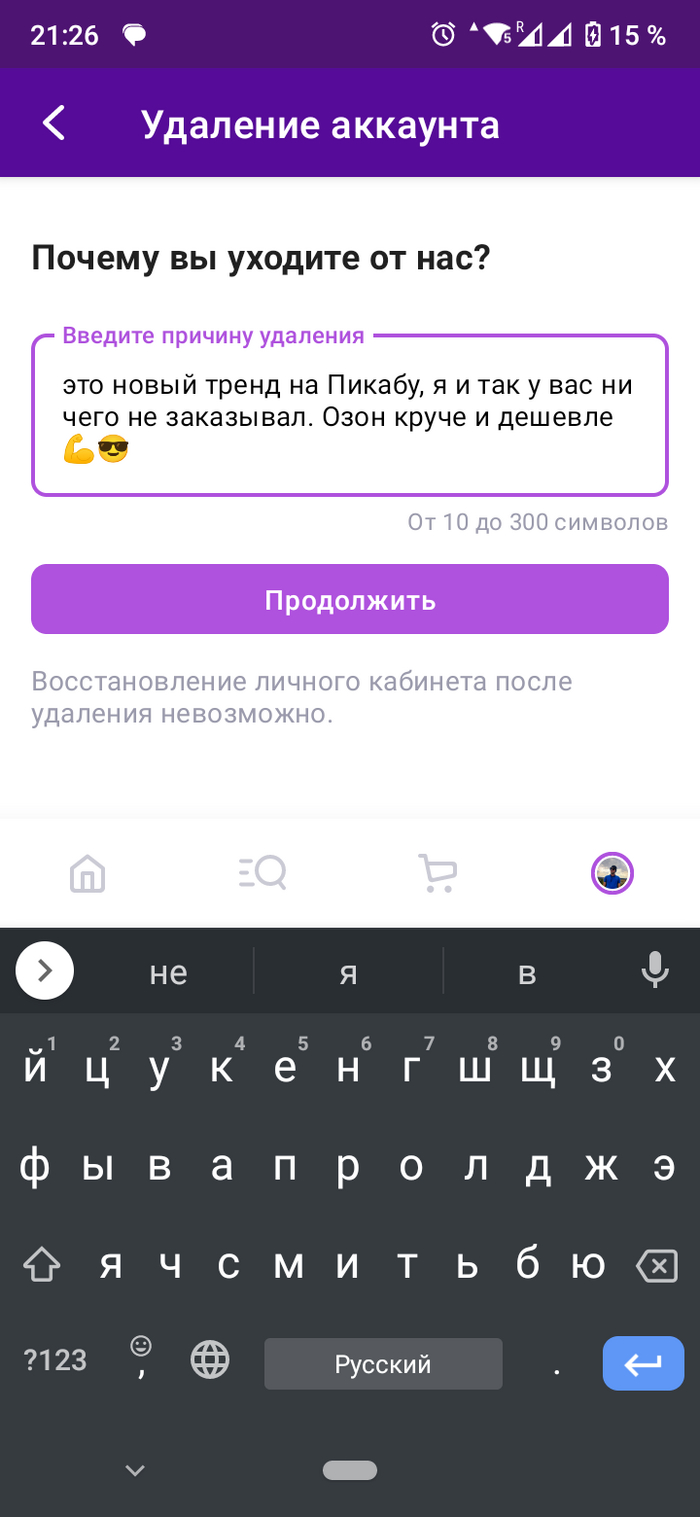The width and height of the screenshot is (700, 1517).
Task: Insert the suggested word "не"
Action: tap(168, 973)
